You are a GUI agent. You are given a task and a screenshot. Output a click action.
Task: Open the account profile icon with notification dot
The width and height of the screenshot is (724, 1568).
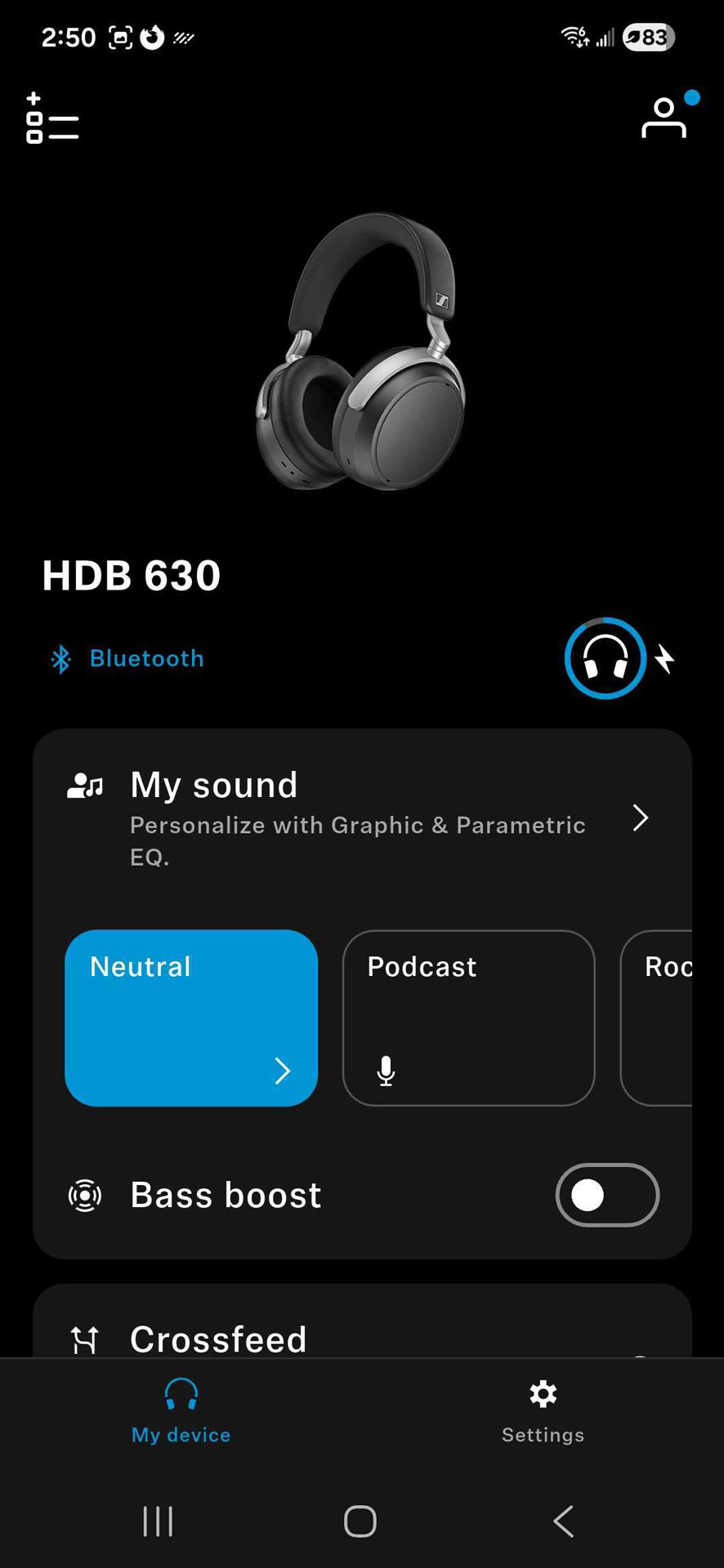coord(664,118)
